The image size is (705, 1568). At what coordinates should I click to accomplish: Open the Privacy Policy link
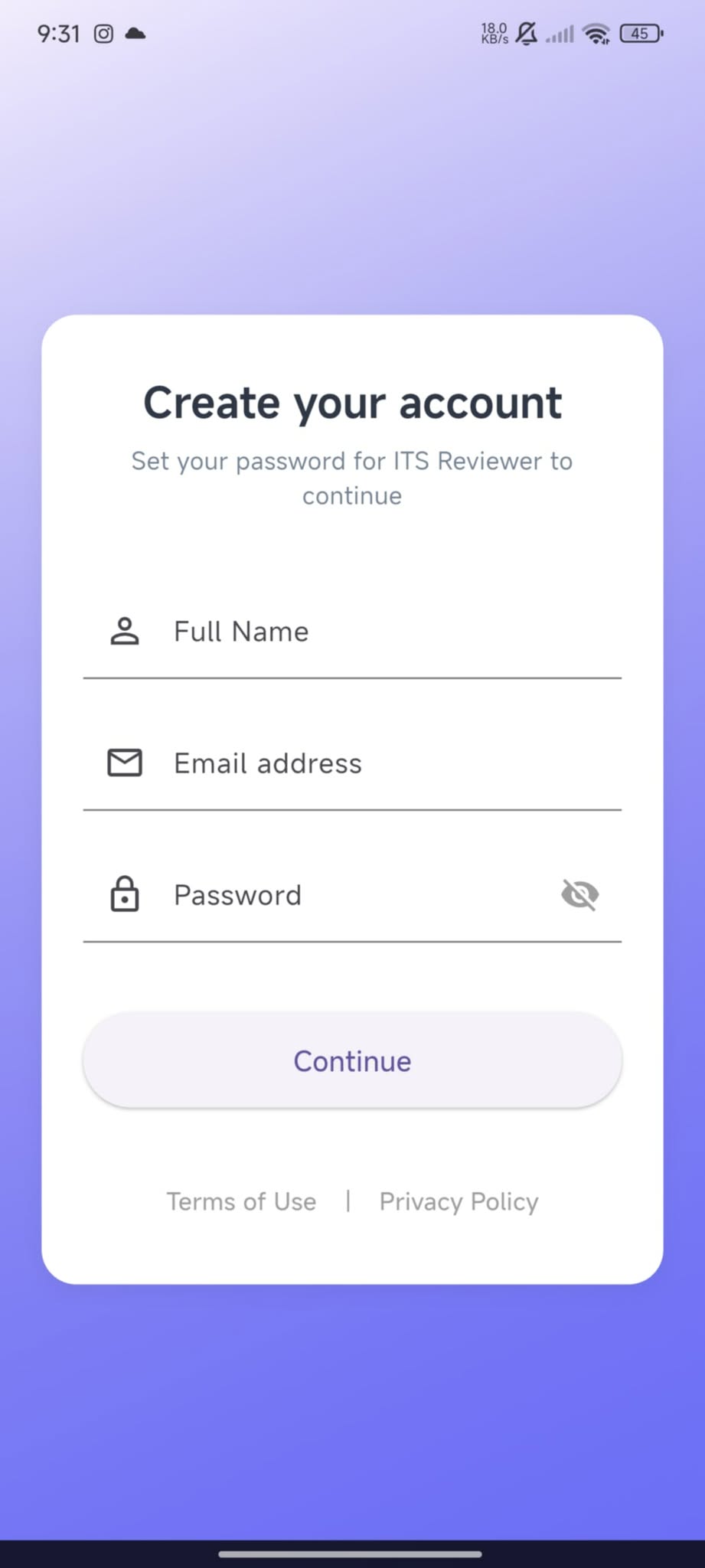click(459, 1202)
